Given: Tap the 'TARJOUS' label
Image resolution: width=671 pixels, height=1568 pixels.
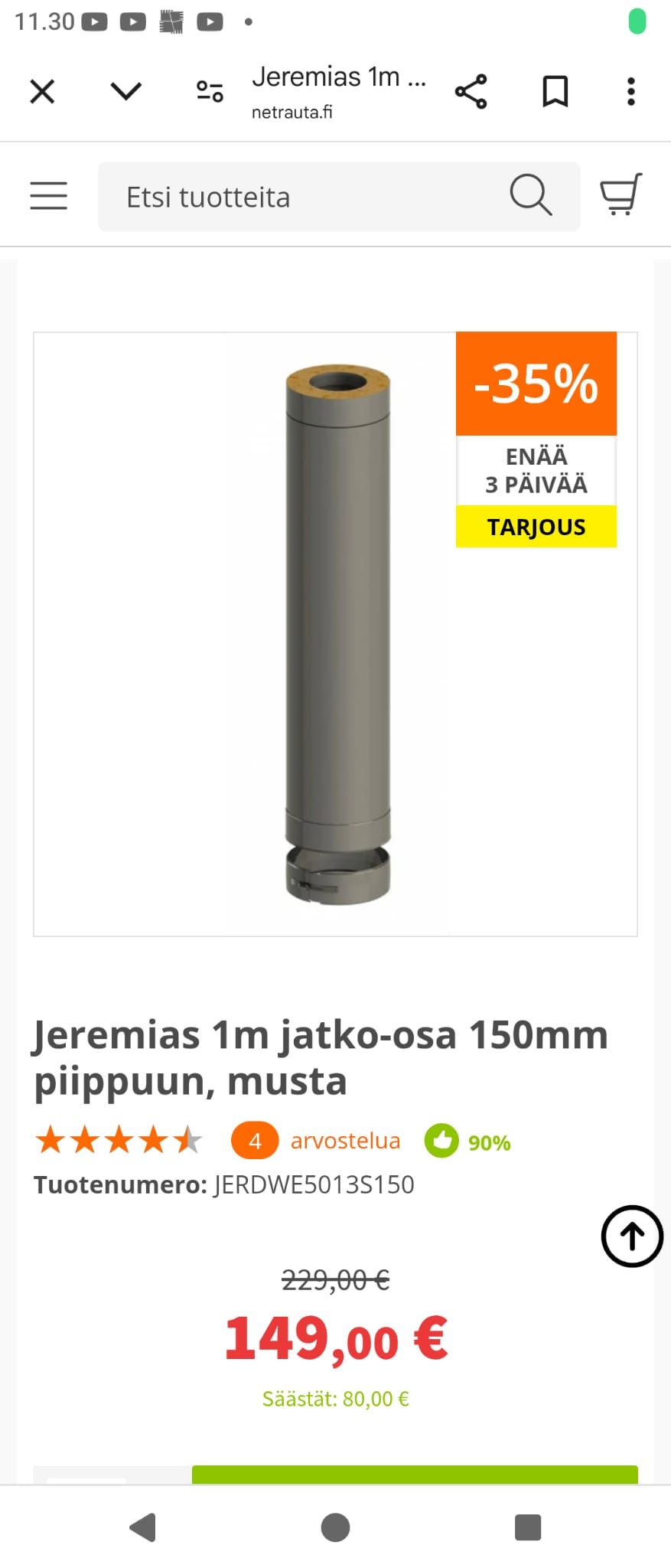Looking at the screenshot, I should tap(536, 526).
